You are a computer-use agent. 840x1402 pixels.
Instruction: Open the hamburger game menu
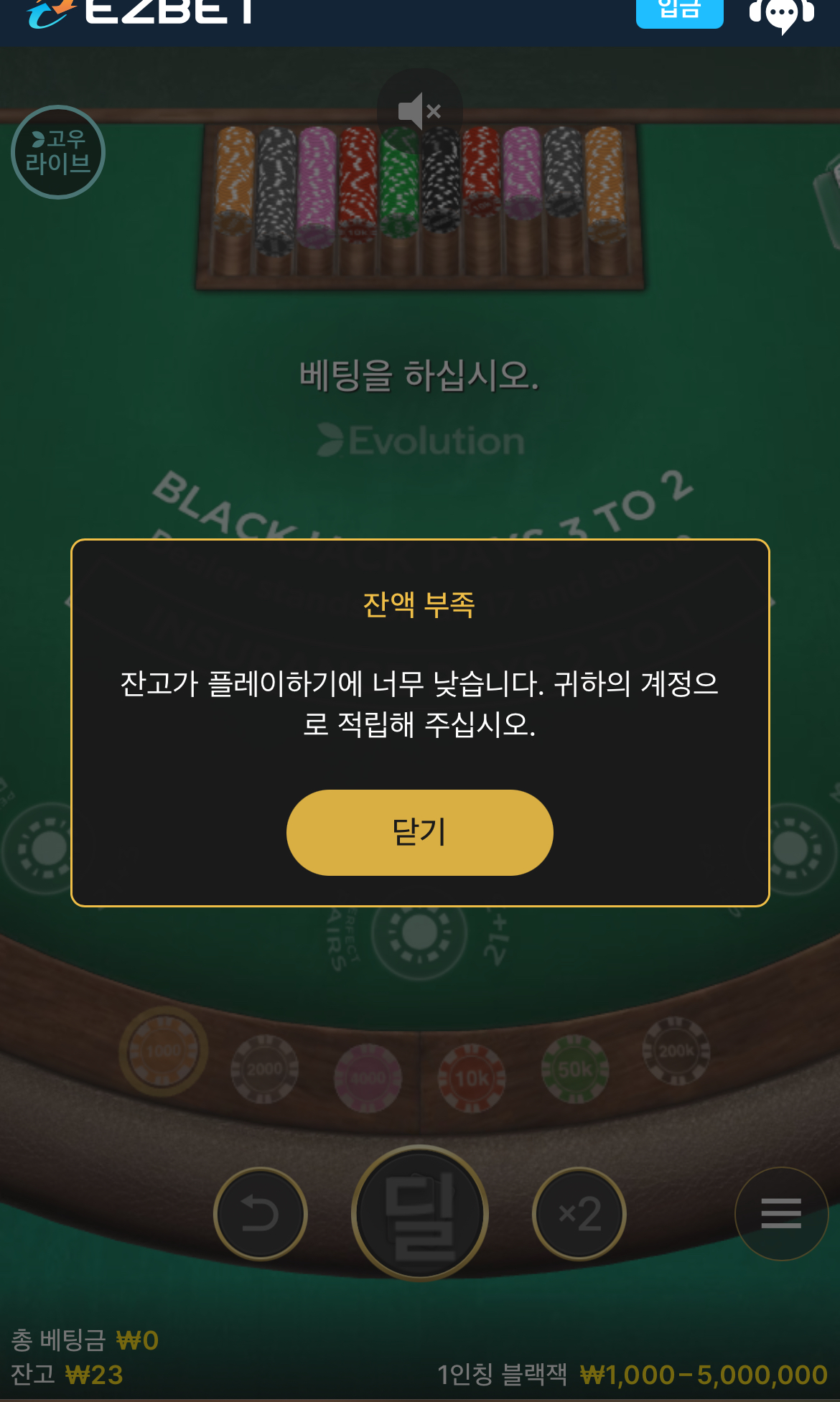(781, 1214)
